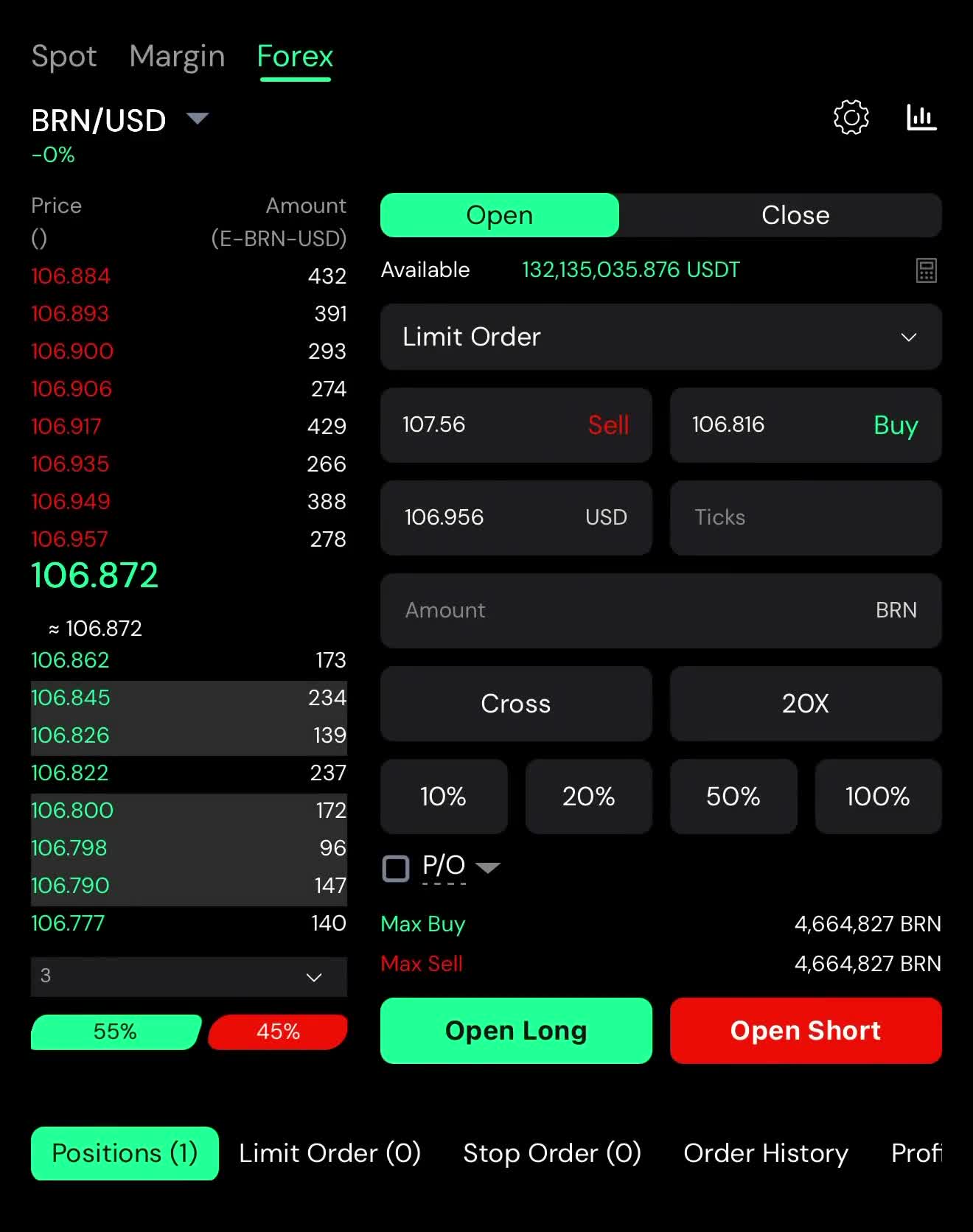
Task: Choose the 50% amount option
Action: tap(733, 797)
